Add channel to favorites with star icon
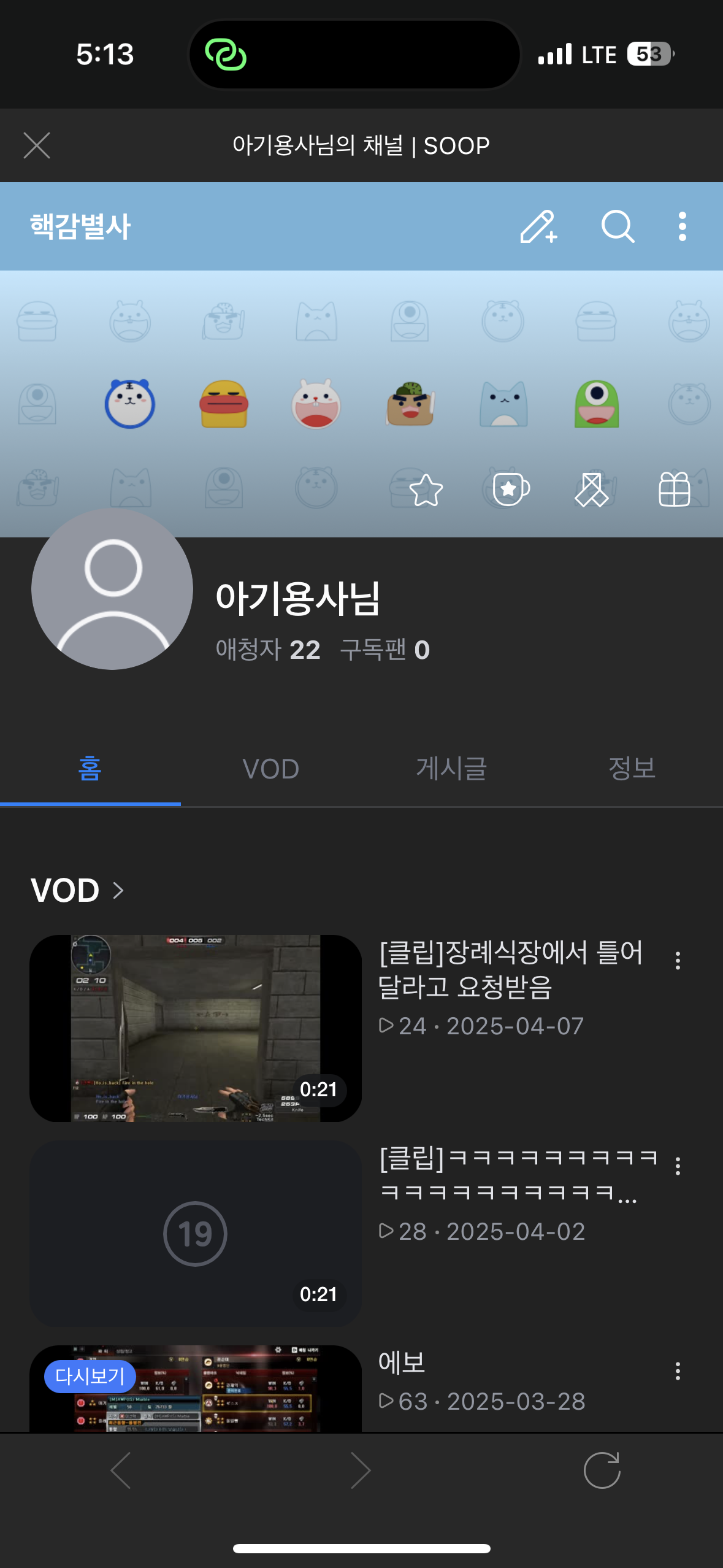This screenshot has width=723, height=1568. (426, 490)
